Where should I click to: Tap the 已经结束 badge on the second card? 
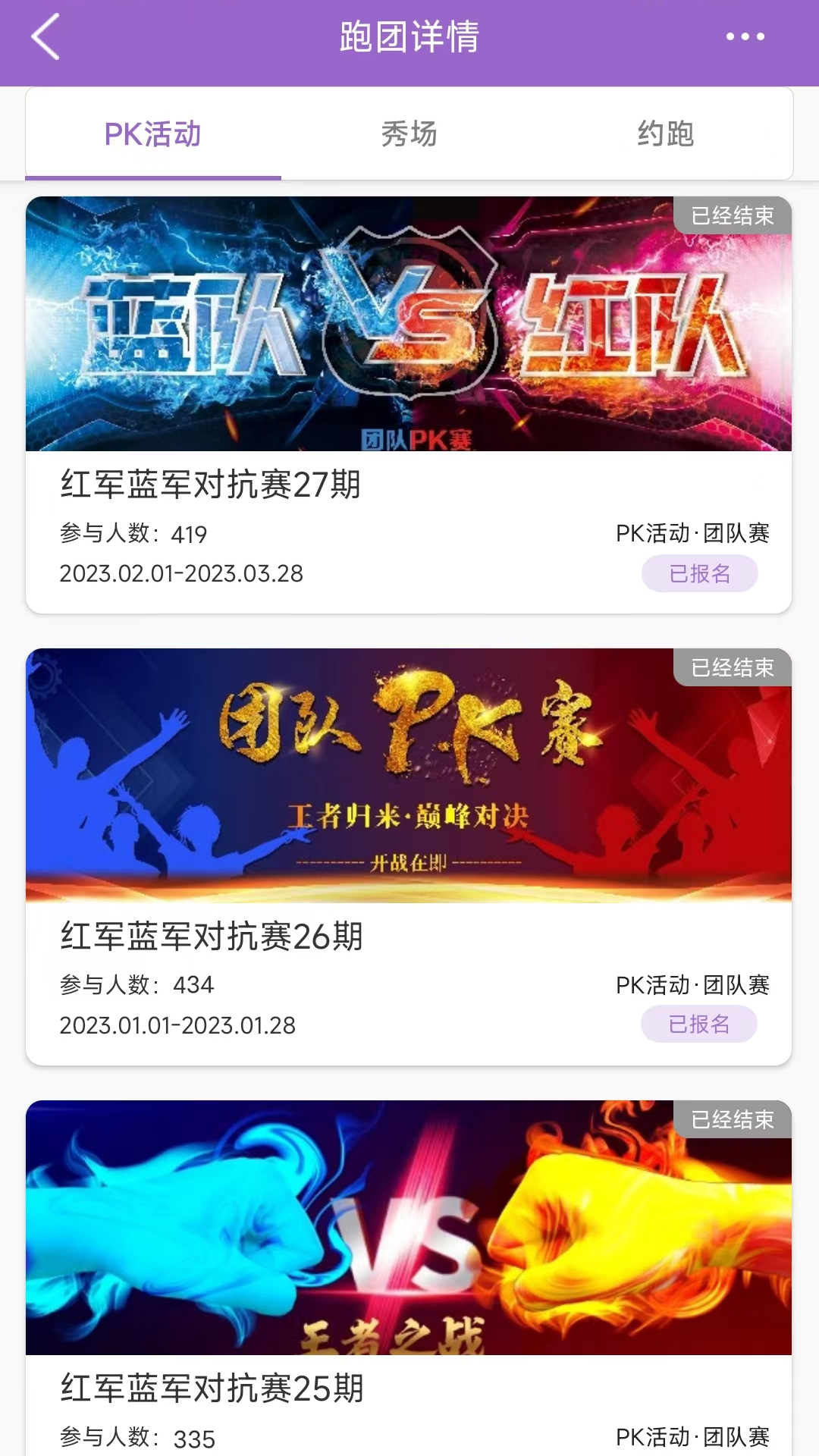732,668
